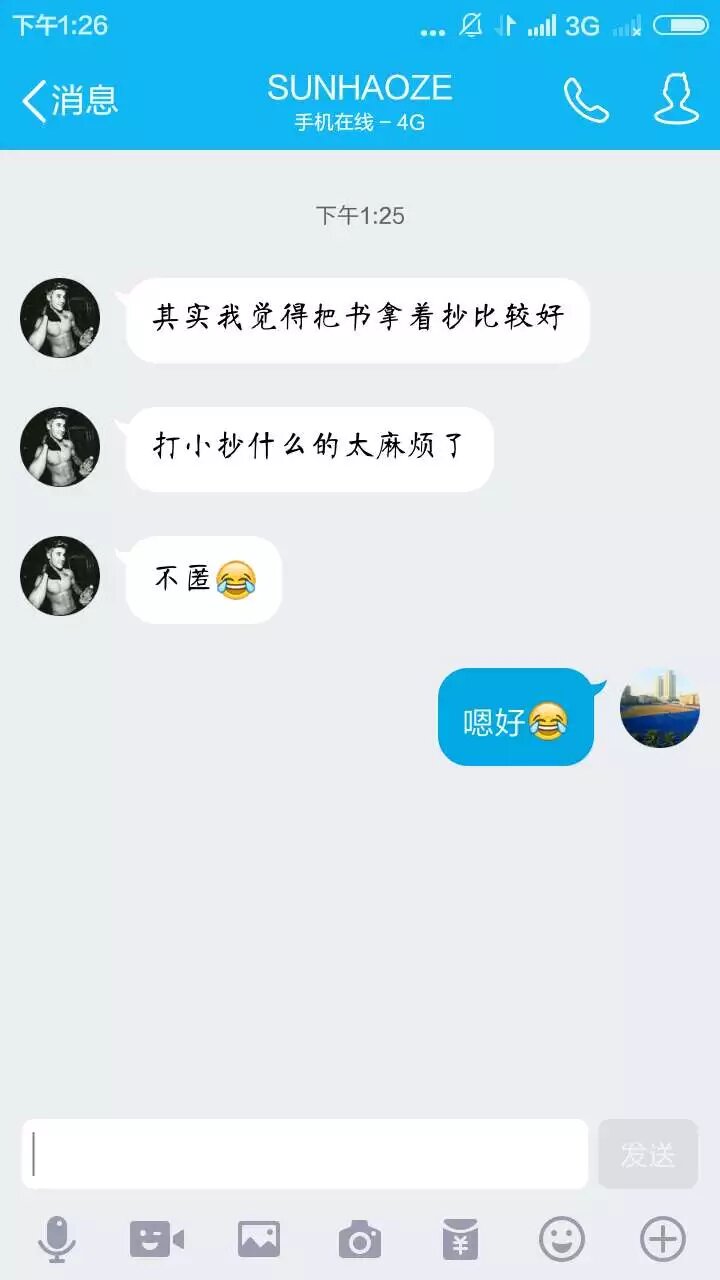The width and height of the screenshot is (720, 1280).
Task: Start a video chat
Action: coord(157,1240)
